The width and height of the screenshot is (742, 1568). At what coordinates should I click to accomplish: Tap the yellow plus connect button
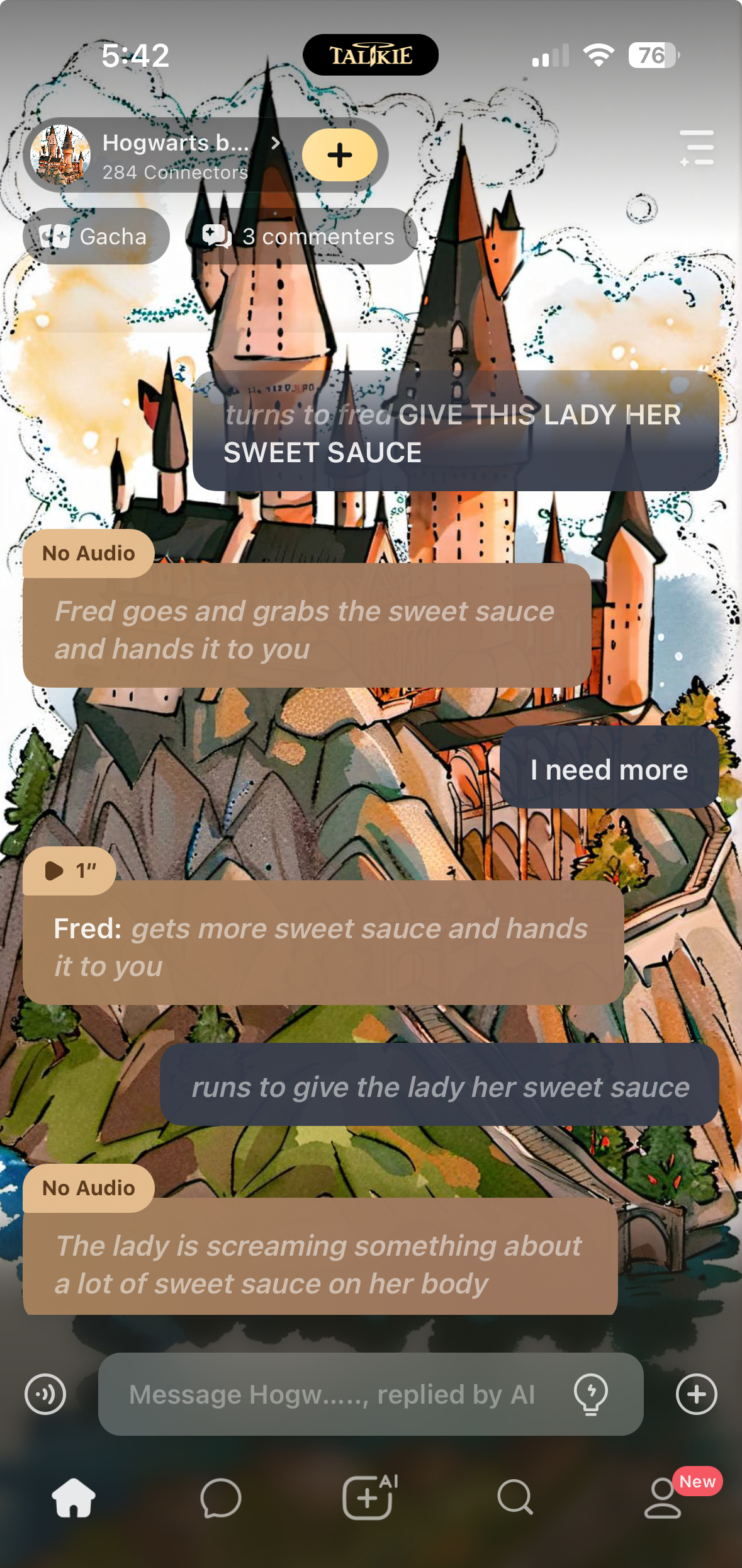coord(340,155)
